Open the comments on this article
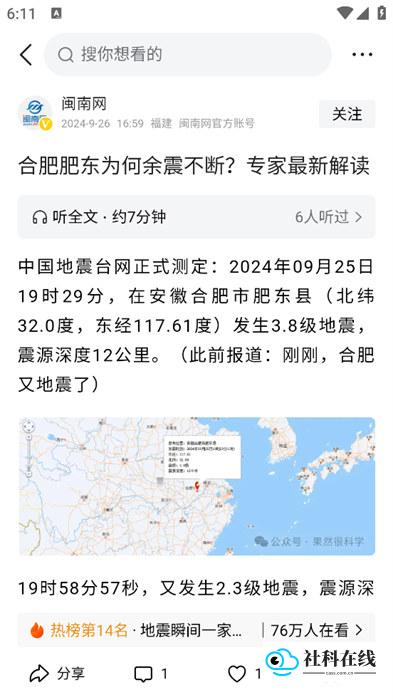393x700 pixels. [x=151, y=674]
